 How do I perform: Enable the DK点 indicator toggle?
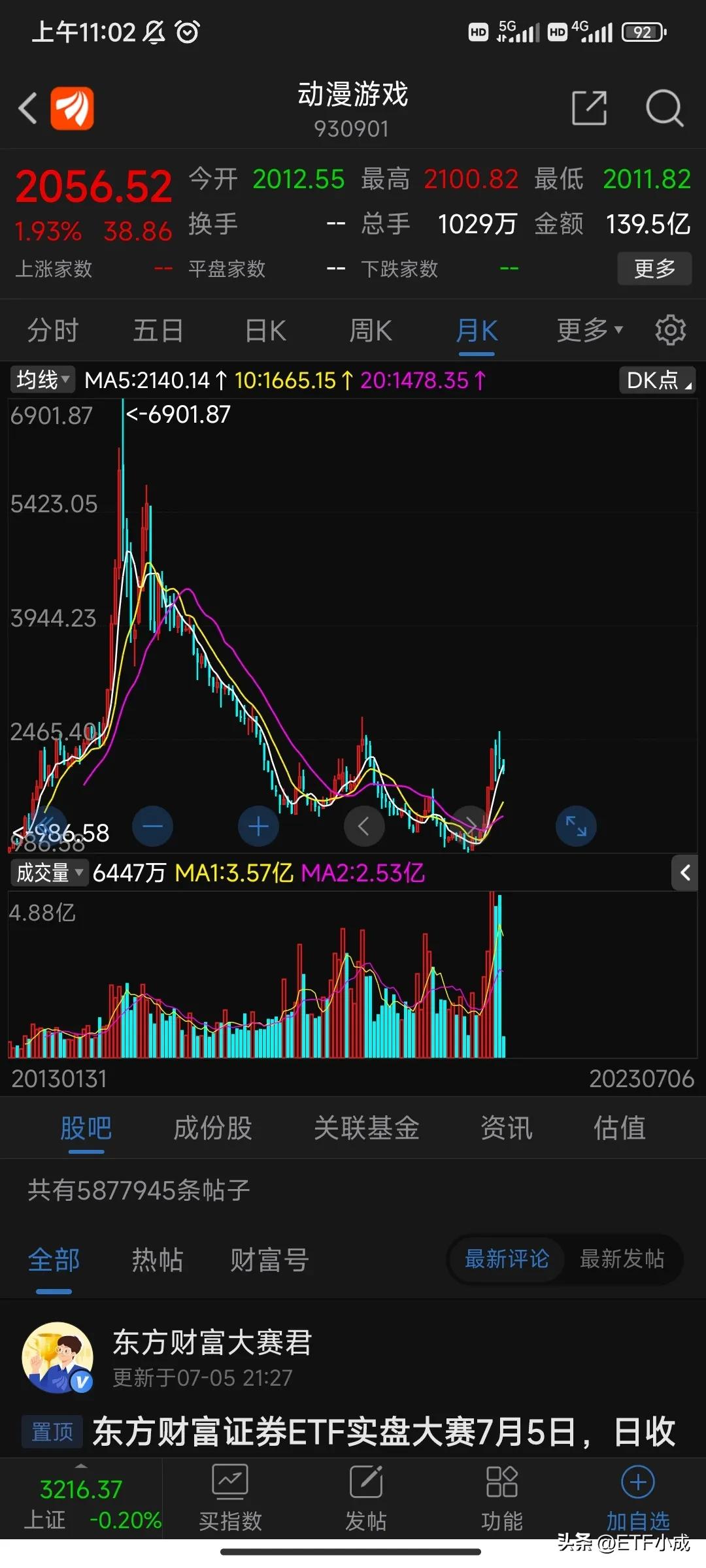coord(656,380)
